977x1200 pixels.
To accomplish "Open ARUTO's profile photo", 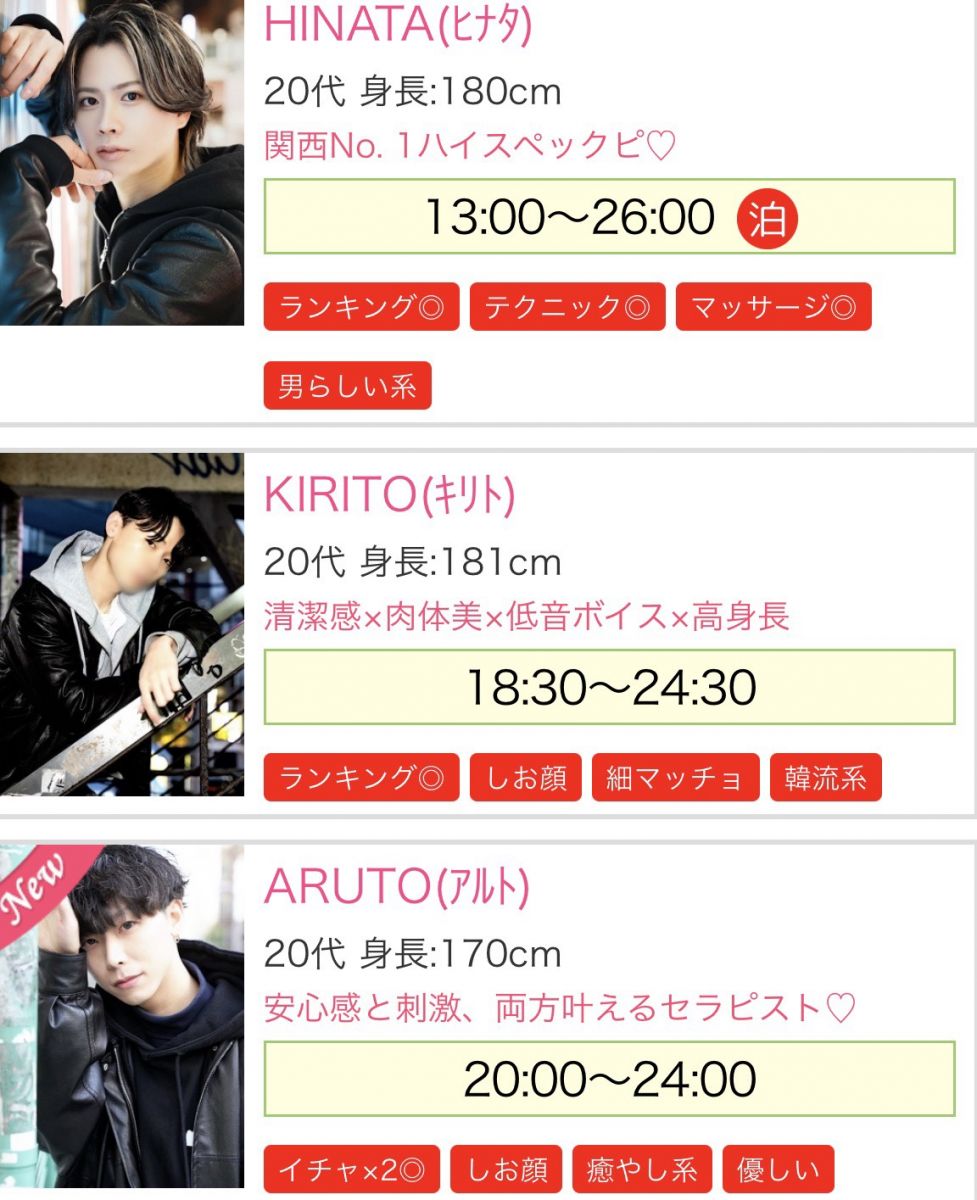I will click(121, 1020).
